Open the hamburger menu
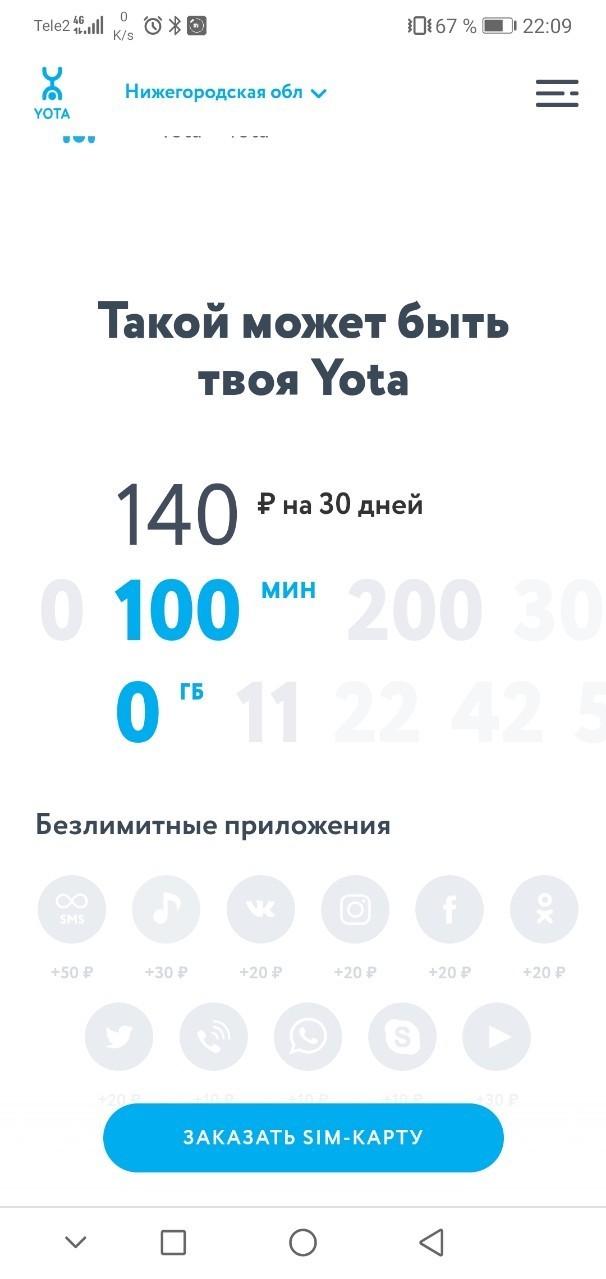The image size is (606, 1279). coord(557,93)
